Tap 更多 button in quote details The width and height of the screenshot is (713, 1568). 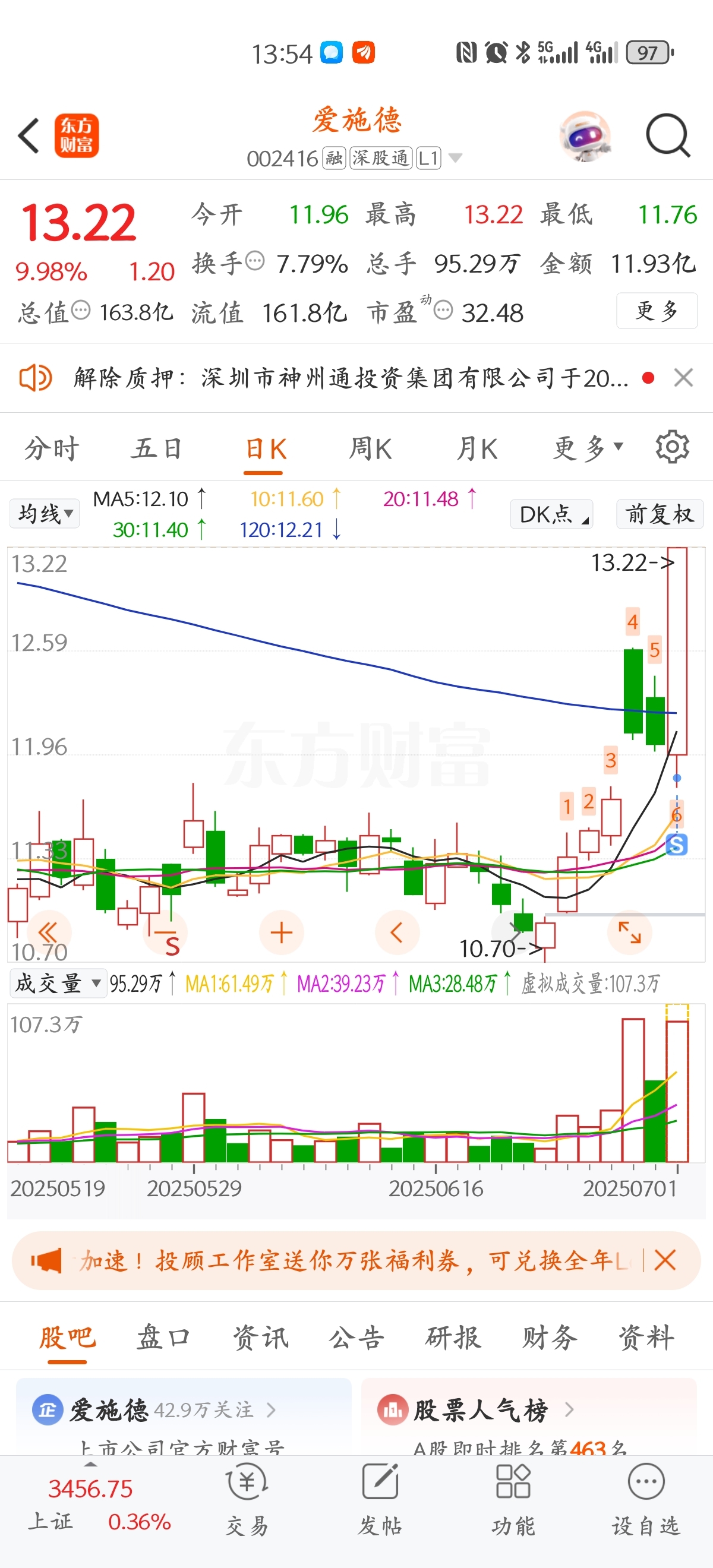point(657,311)
